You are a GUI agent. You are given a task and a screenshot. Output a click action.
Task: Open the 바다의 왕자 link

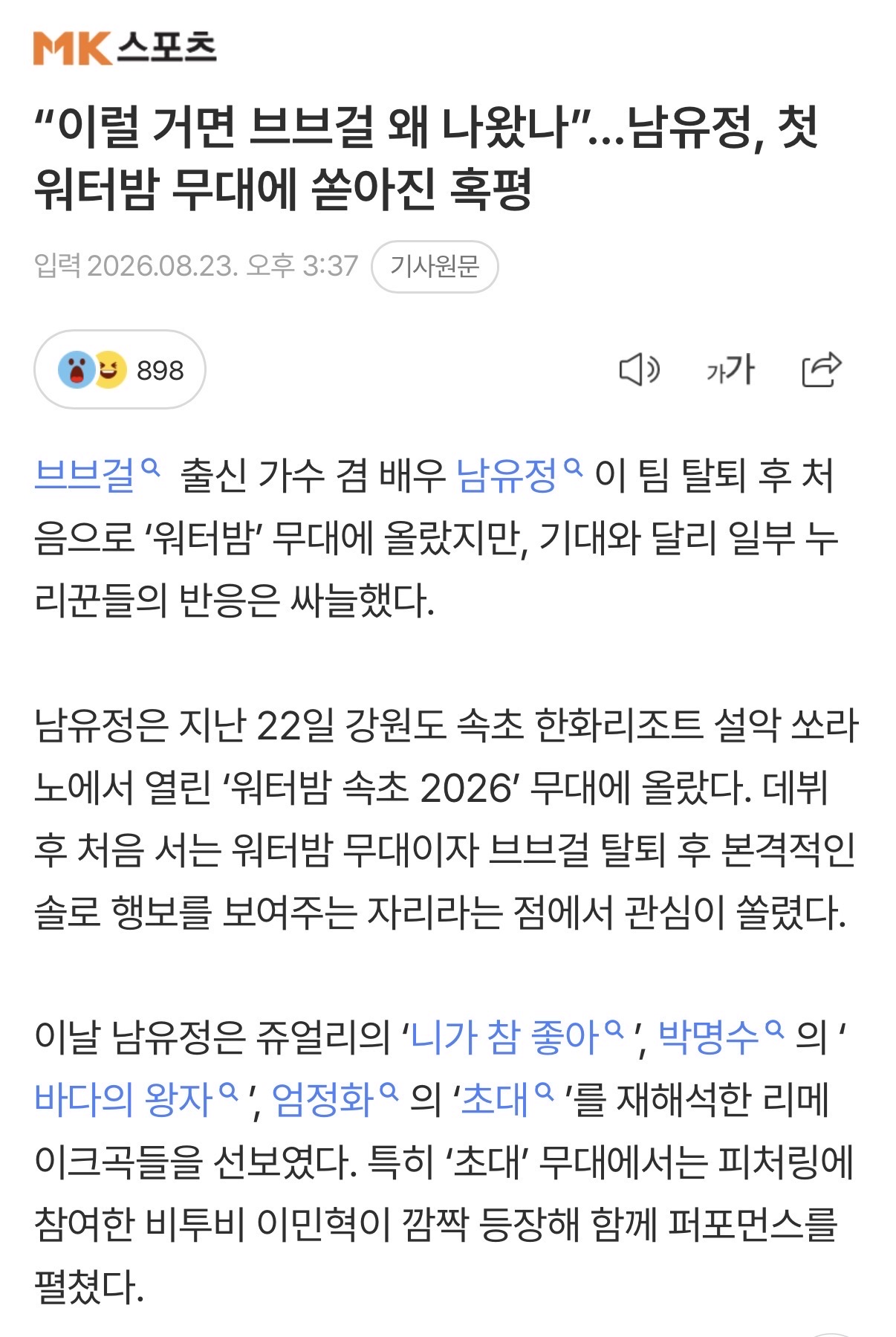[x=137, y=1100]
